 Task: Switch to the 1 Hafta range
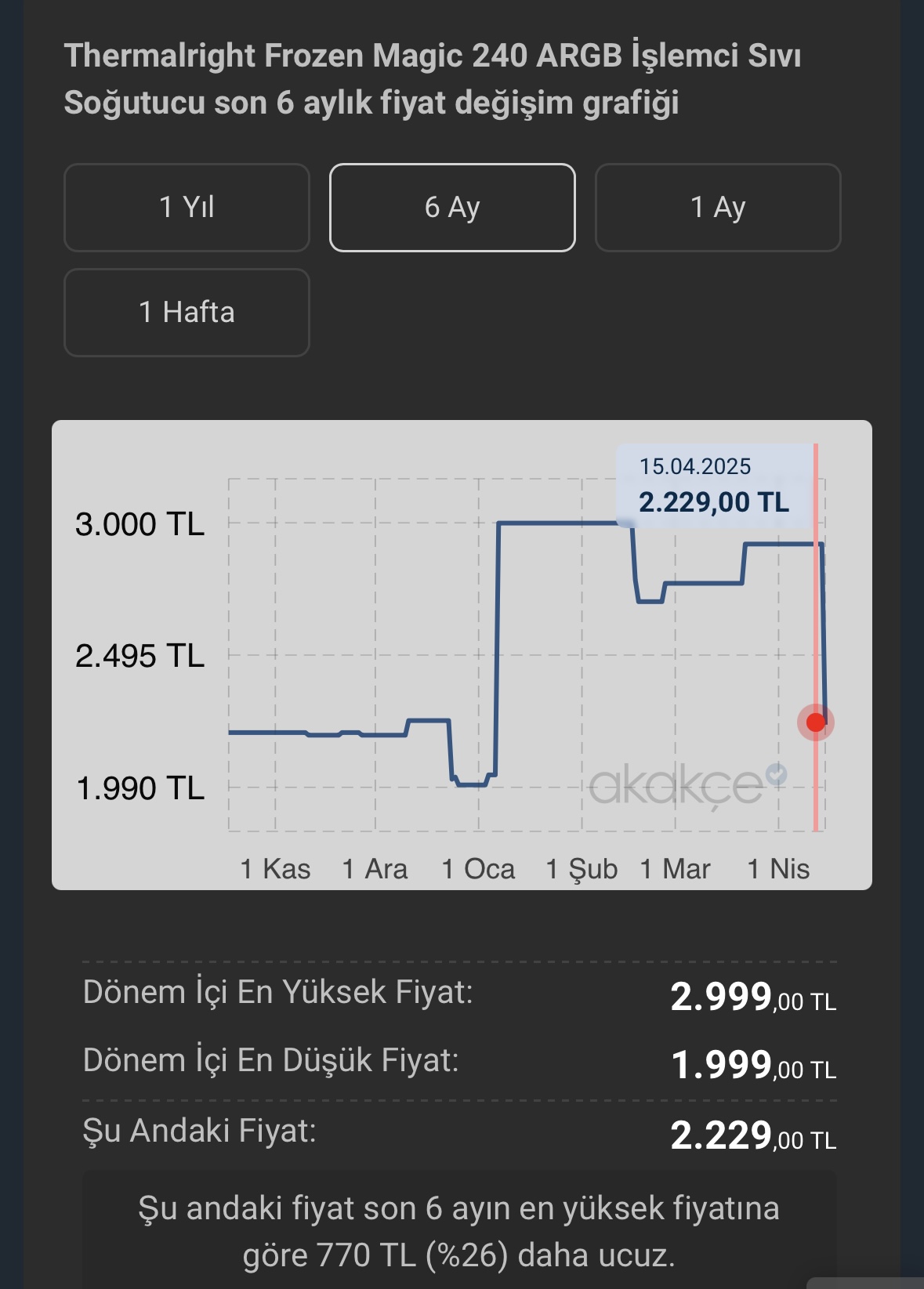click(187, 313)
